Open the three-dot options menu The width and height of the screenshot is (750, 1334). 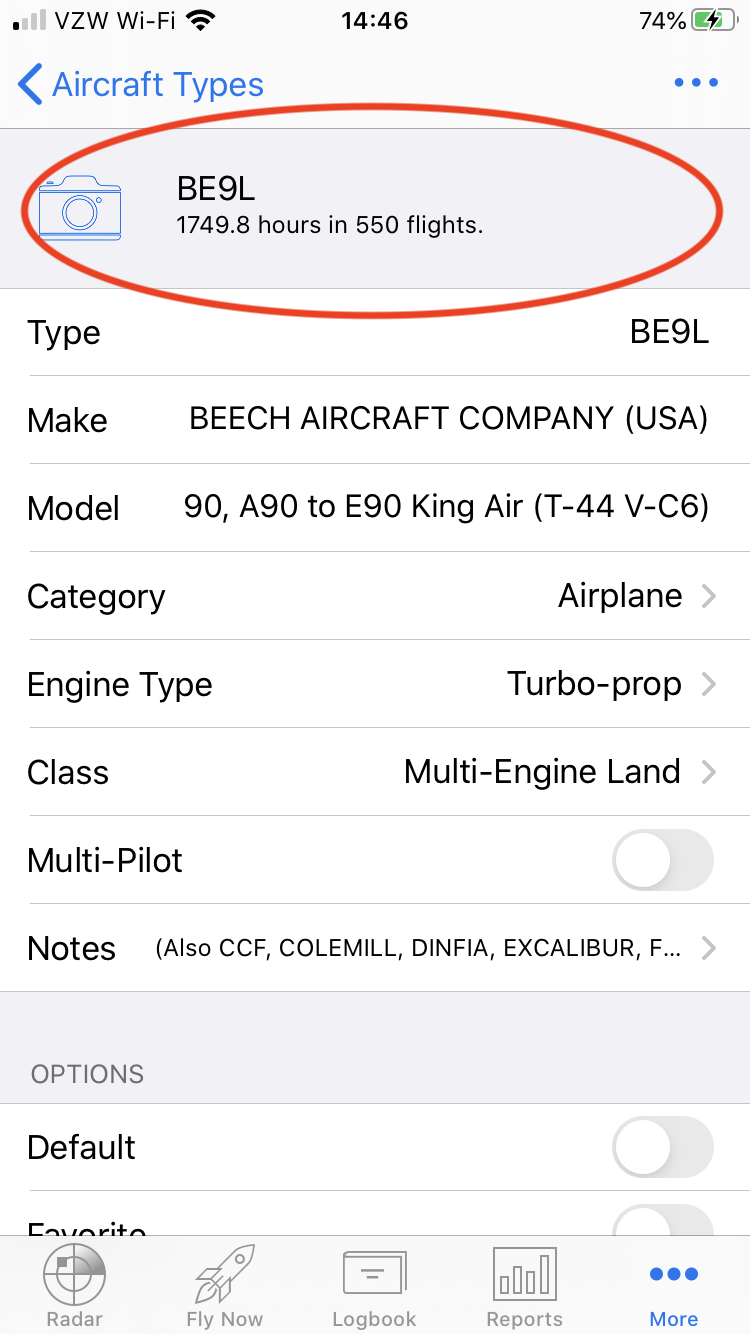tap(696, 83)
